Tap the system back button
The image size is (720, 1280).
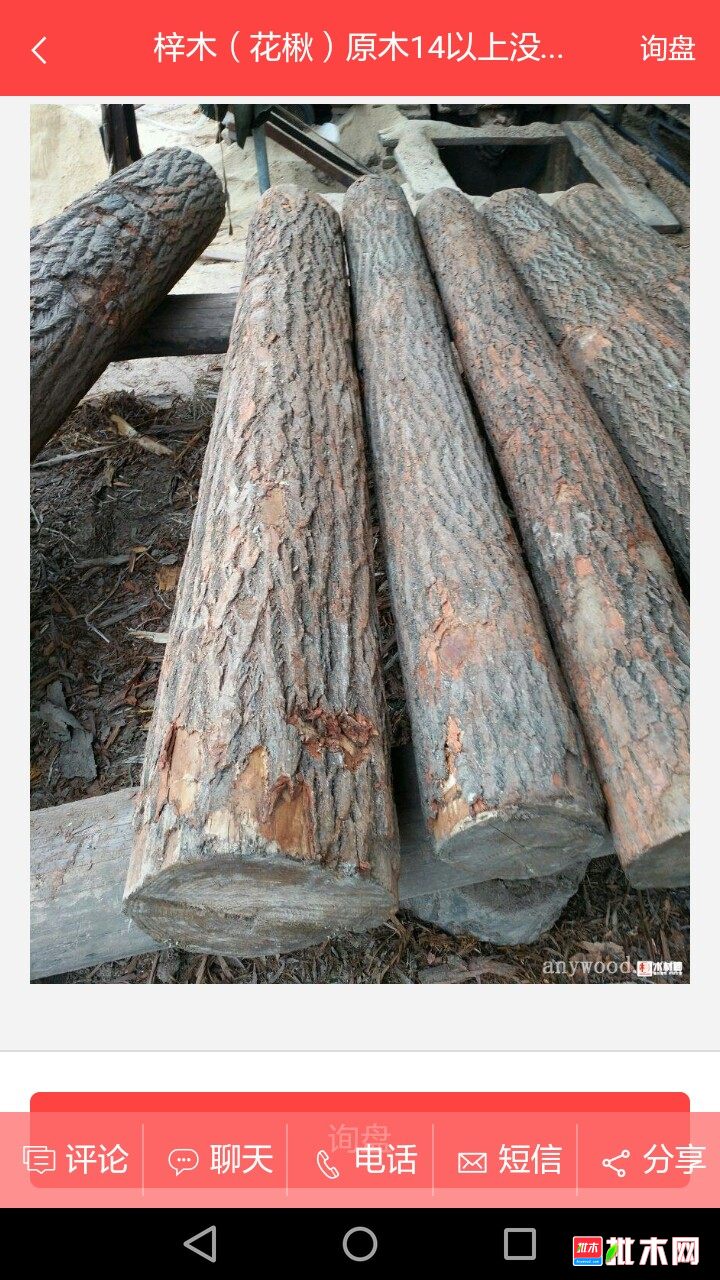click(x=200, y=1244)
